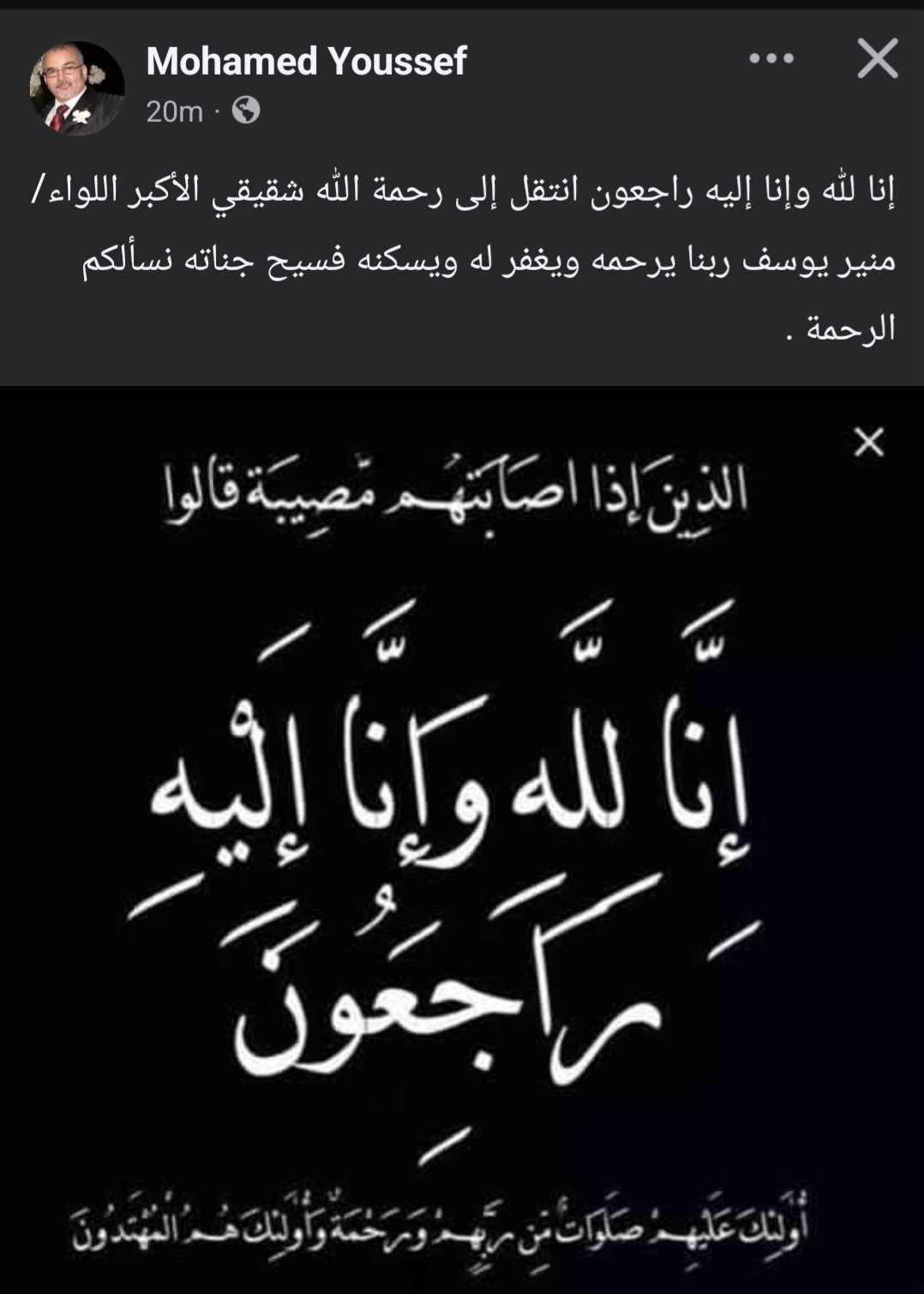Close the post view with the X
The width and height of the screenshot is (924, 1294).
tap(877, 58)
